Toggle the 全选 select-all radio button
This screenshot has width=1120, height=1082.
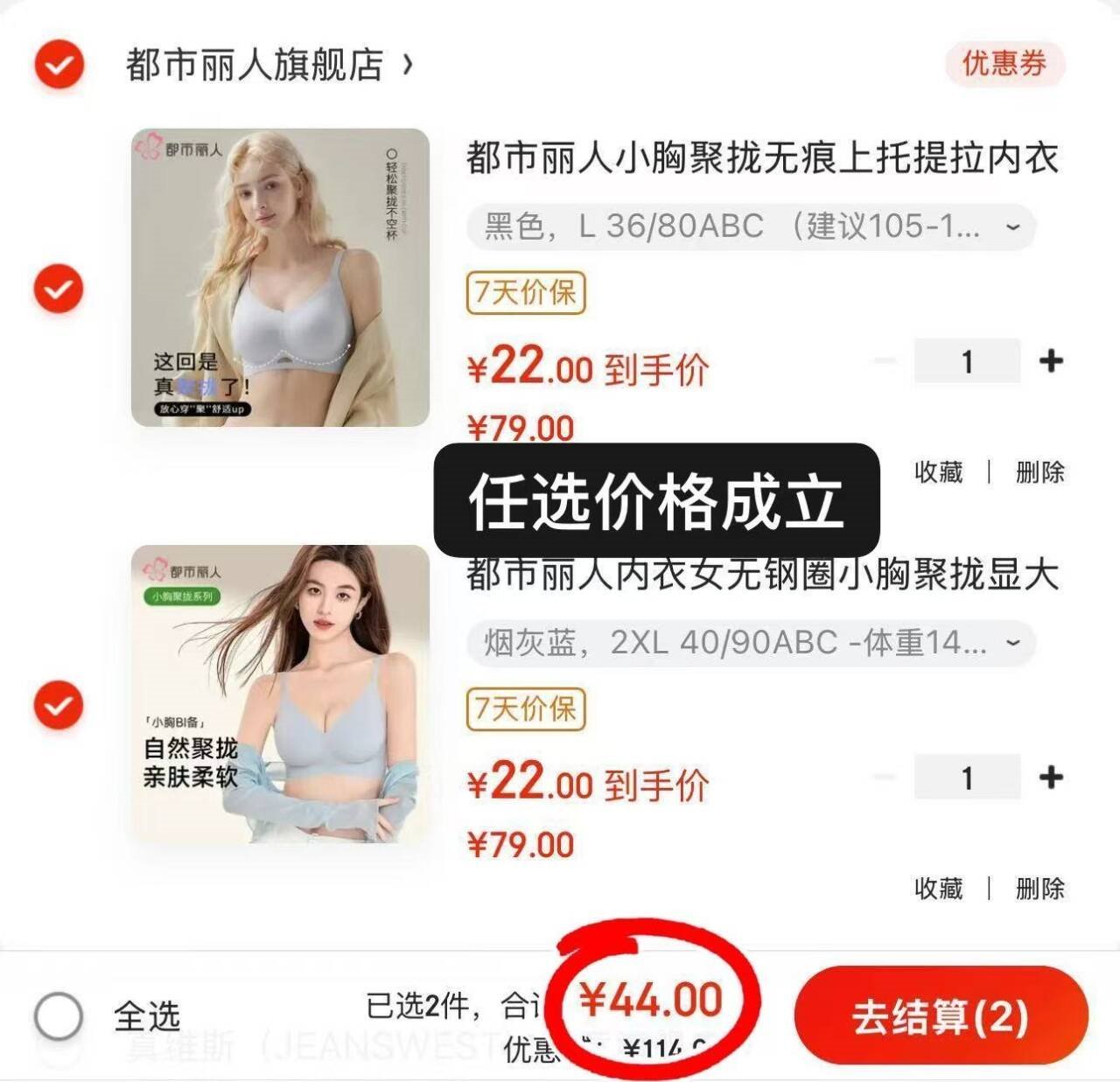tap(59, 1016)
